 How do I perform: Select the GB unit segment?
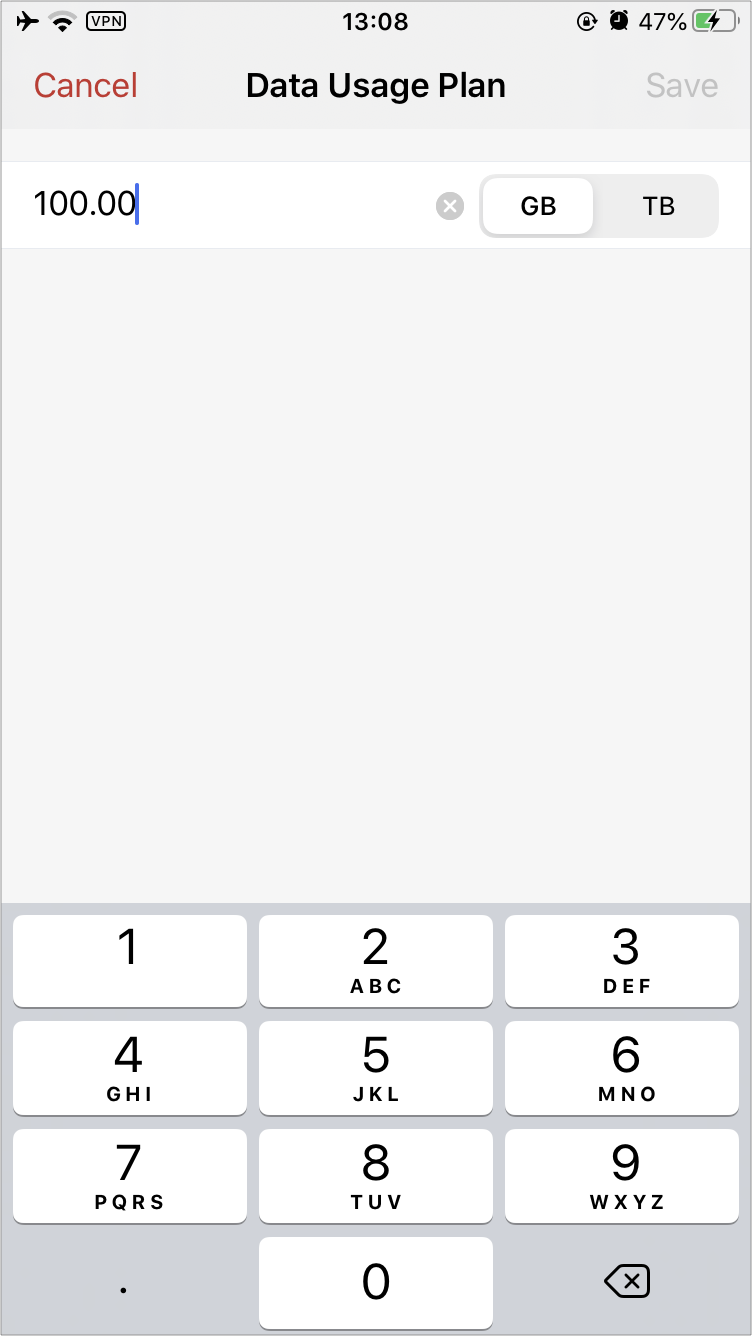tap(538, 206)
